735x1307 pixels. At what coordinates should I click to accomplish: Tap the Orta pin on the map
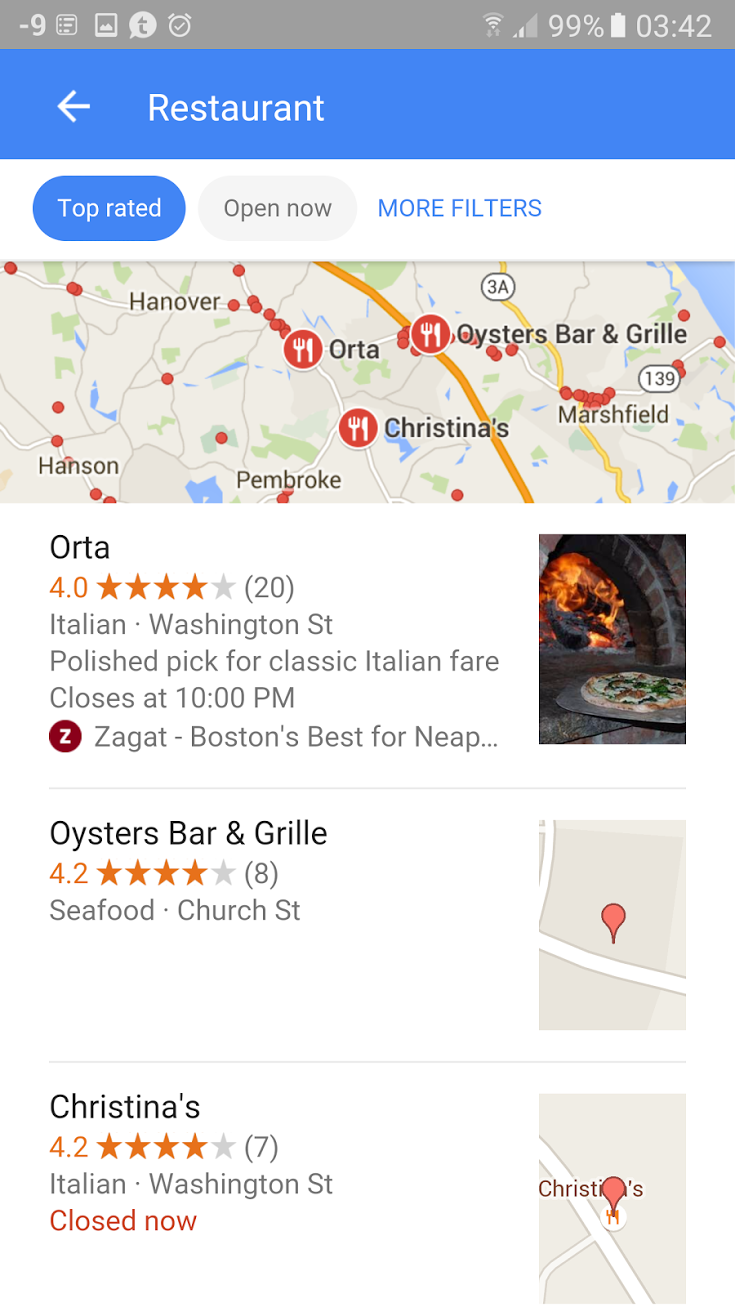(x=302, y=349)
